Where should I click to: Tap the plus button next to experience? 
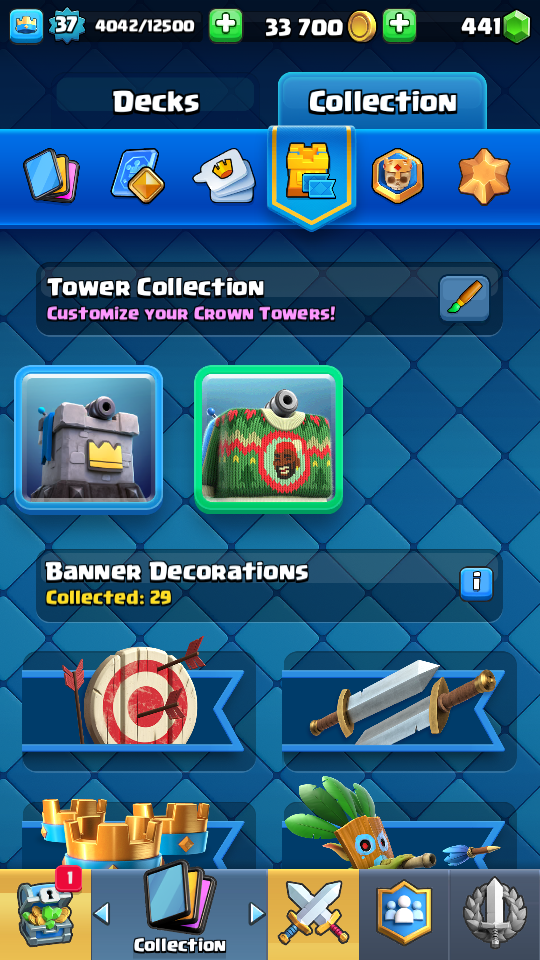pyautogui.click(x=225, y=26)
